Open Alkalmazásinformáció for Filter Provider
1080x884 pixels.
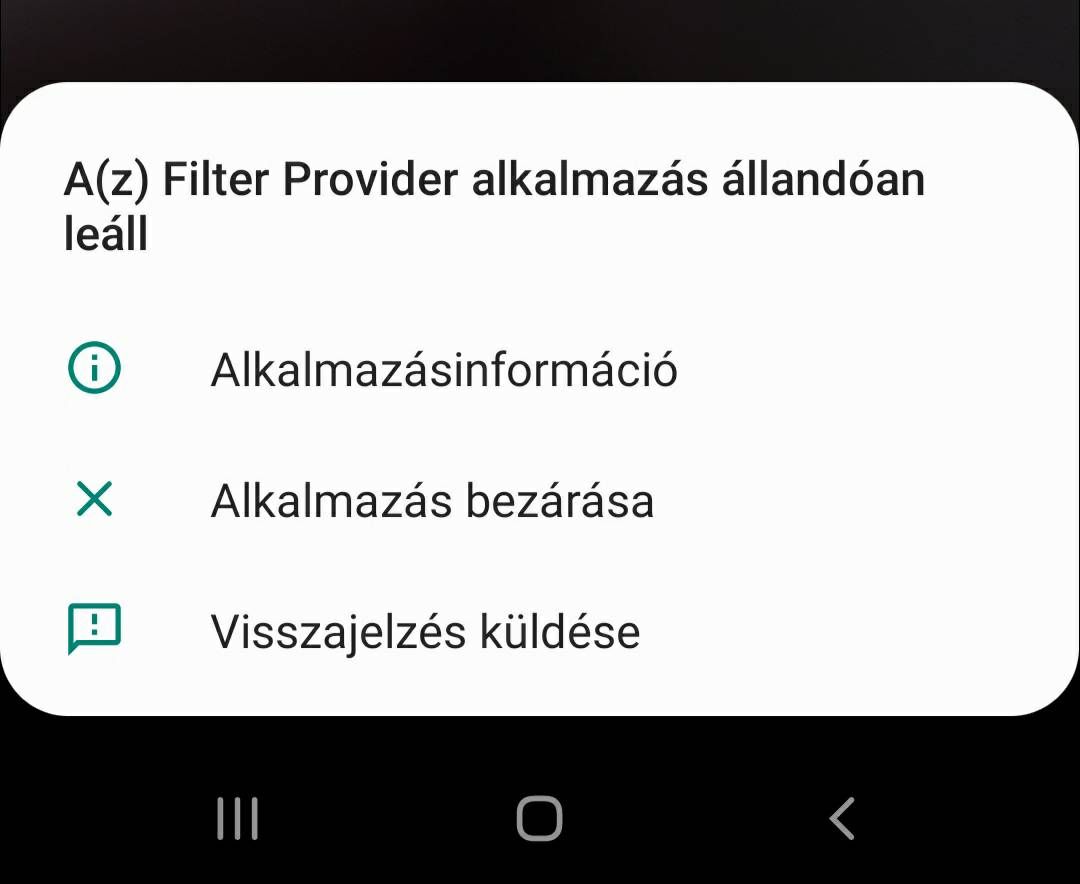click(x=443, y=370)
